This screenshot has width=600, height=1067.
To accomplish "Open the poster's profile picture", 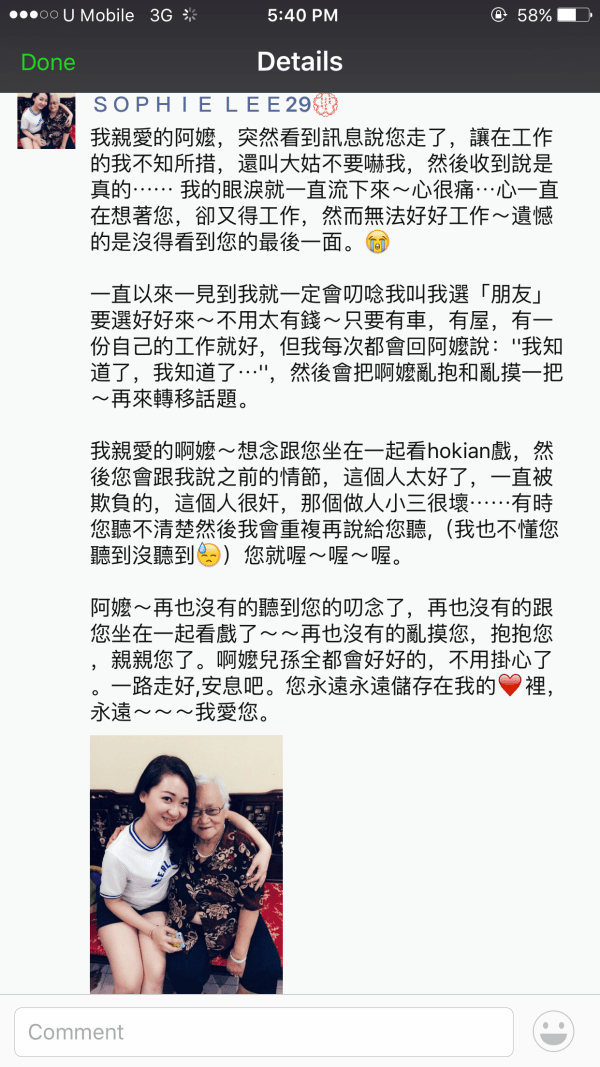I will [x=46, y=123].
